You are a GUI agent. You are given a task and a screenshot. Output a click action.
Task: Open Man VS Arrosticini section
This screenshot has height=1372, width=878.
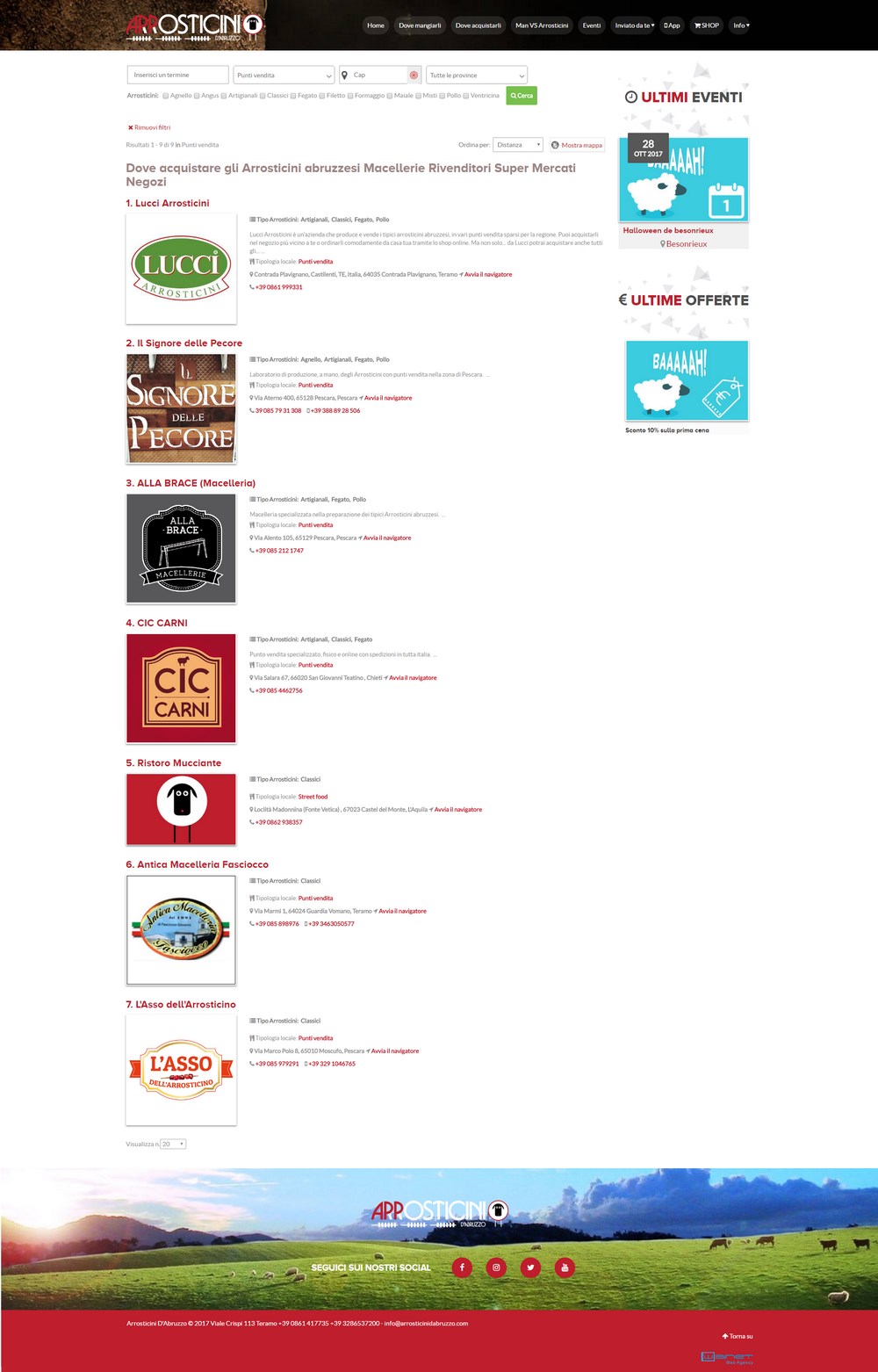point(542,25)
